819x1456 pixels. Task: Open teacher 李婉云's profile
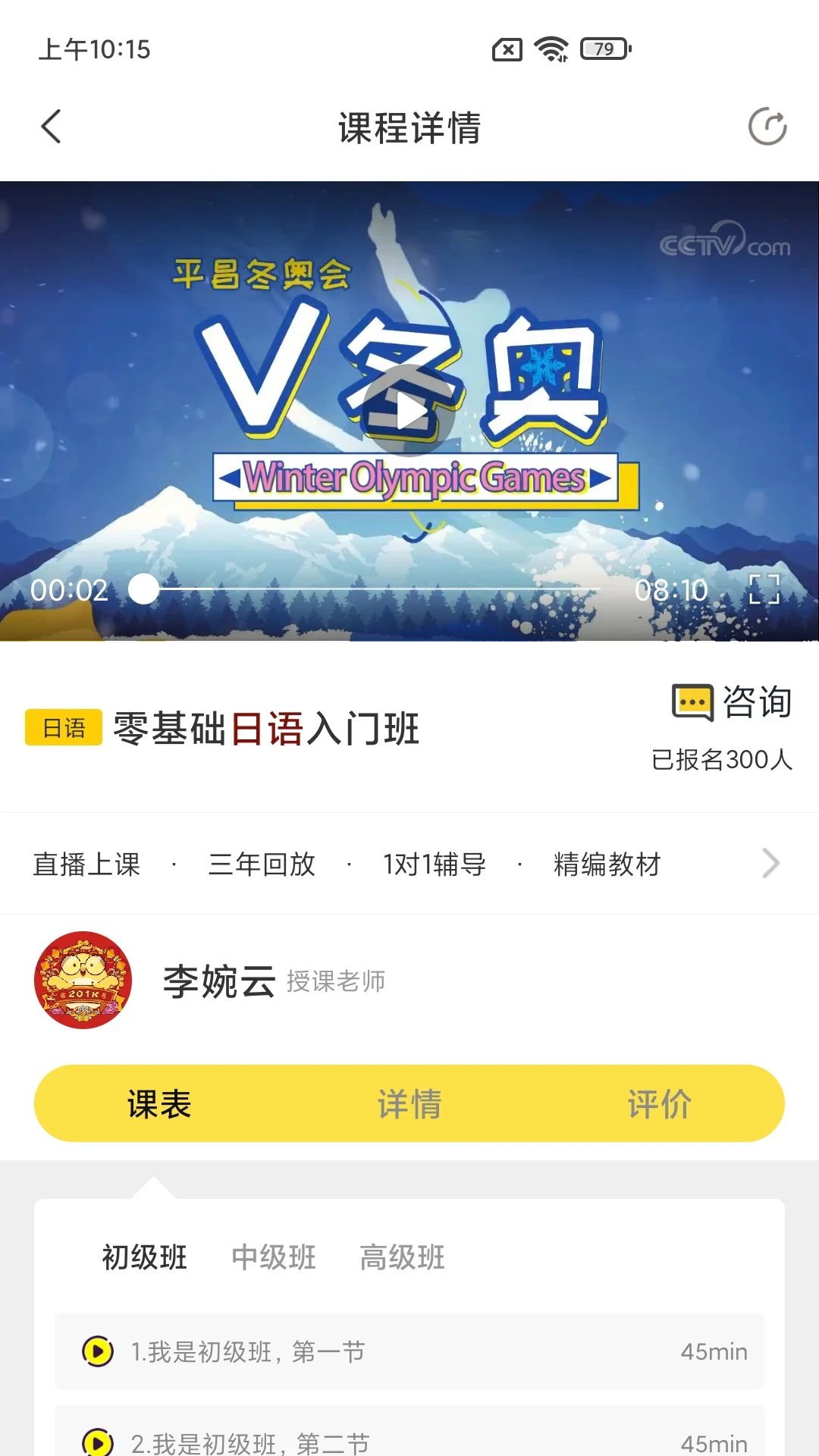[83, 981]
